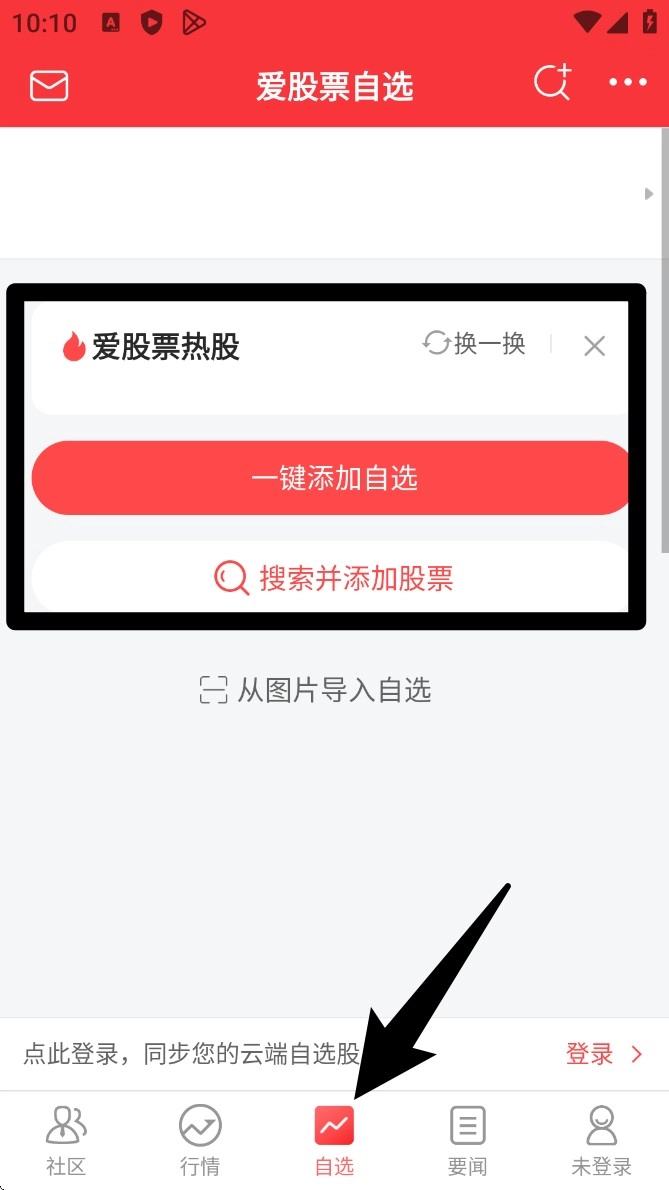Switch to the 社区 tab
Viewport: 669px width, 1190px height.
pos(66,1140)
